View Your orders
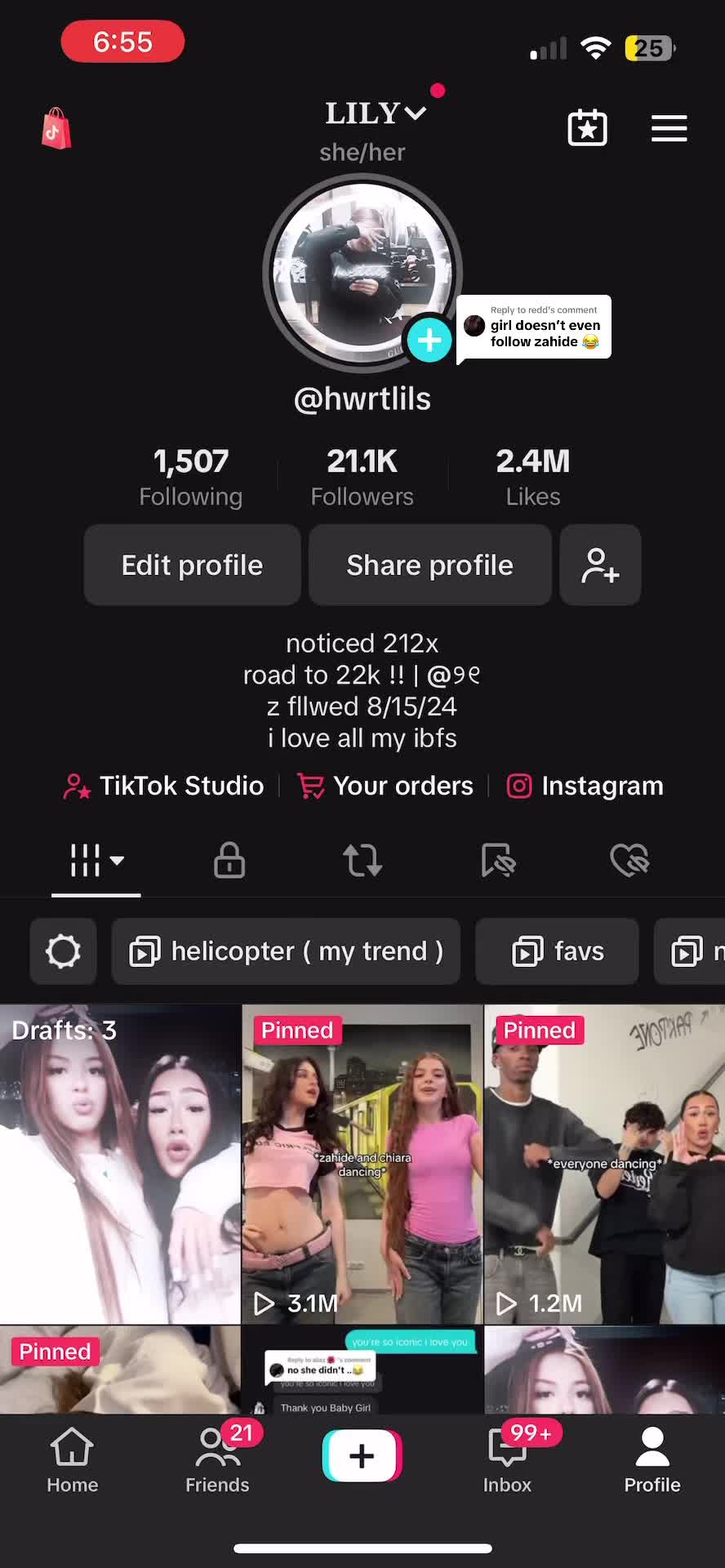 pos(385,786)
